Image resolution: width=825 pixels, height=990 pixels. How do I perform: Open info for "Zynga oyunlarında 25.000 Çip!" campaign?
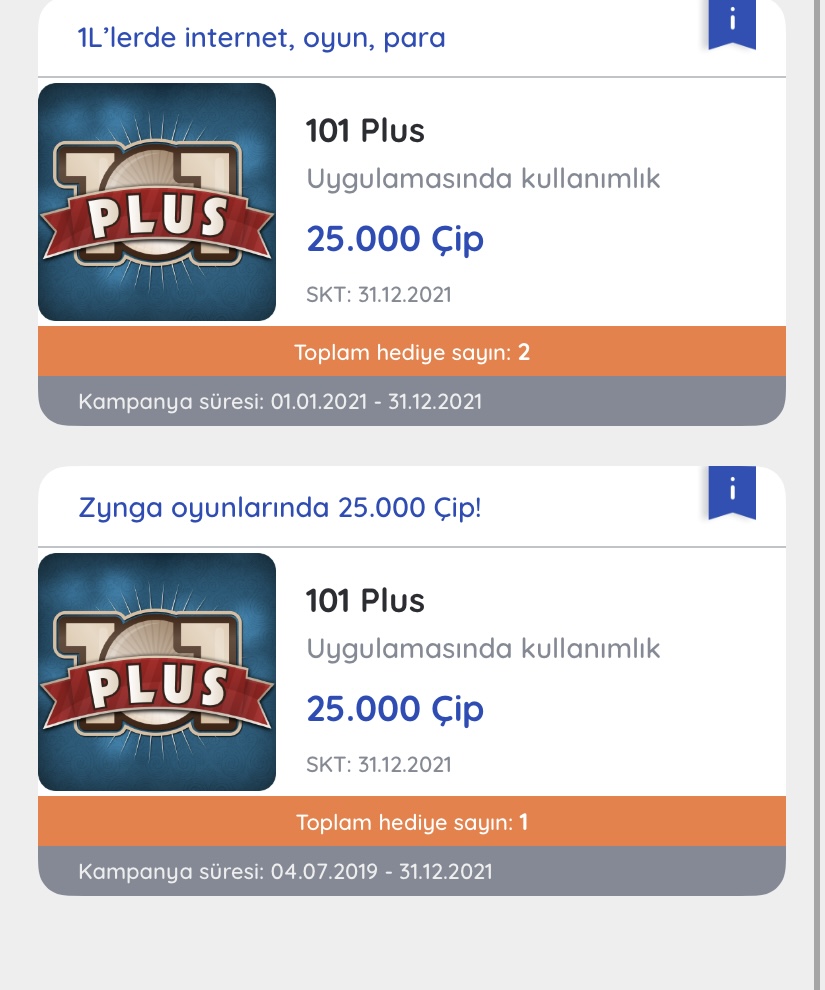[732, 492]
